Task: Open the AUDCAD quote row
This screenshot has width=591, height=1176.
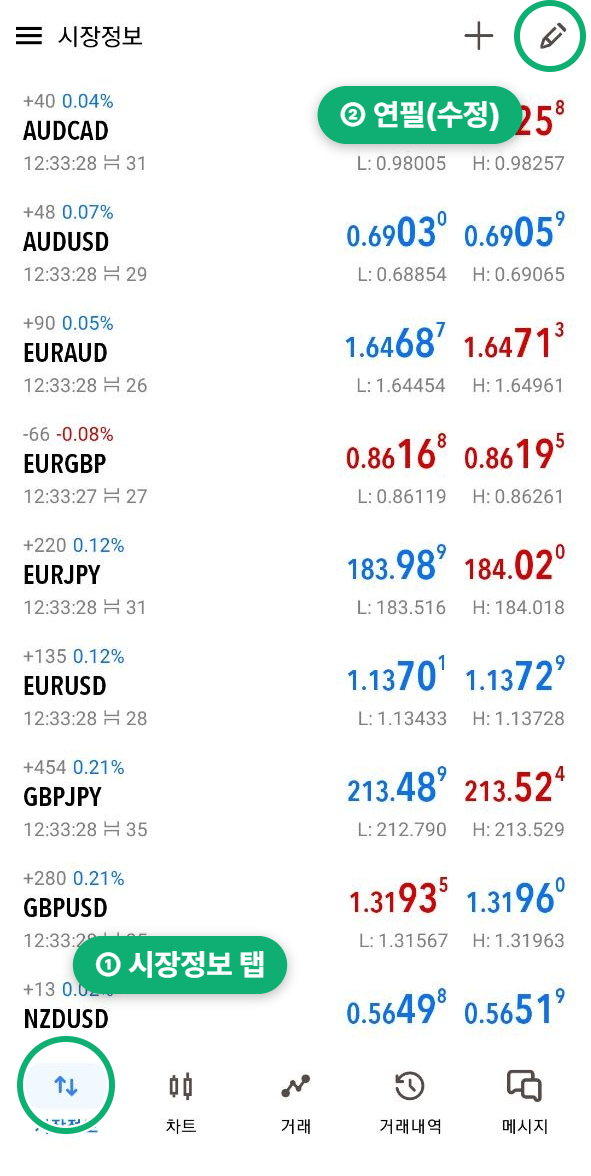Action: 296,132
